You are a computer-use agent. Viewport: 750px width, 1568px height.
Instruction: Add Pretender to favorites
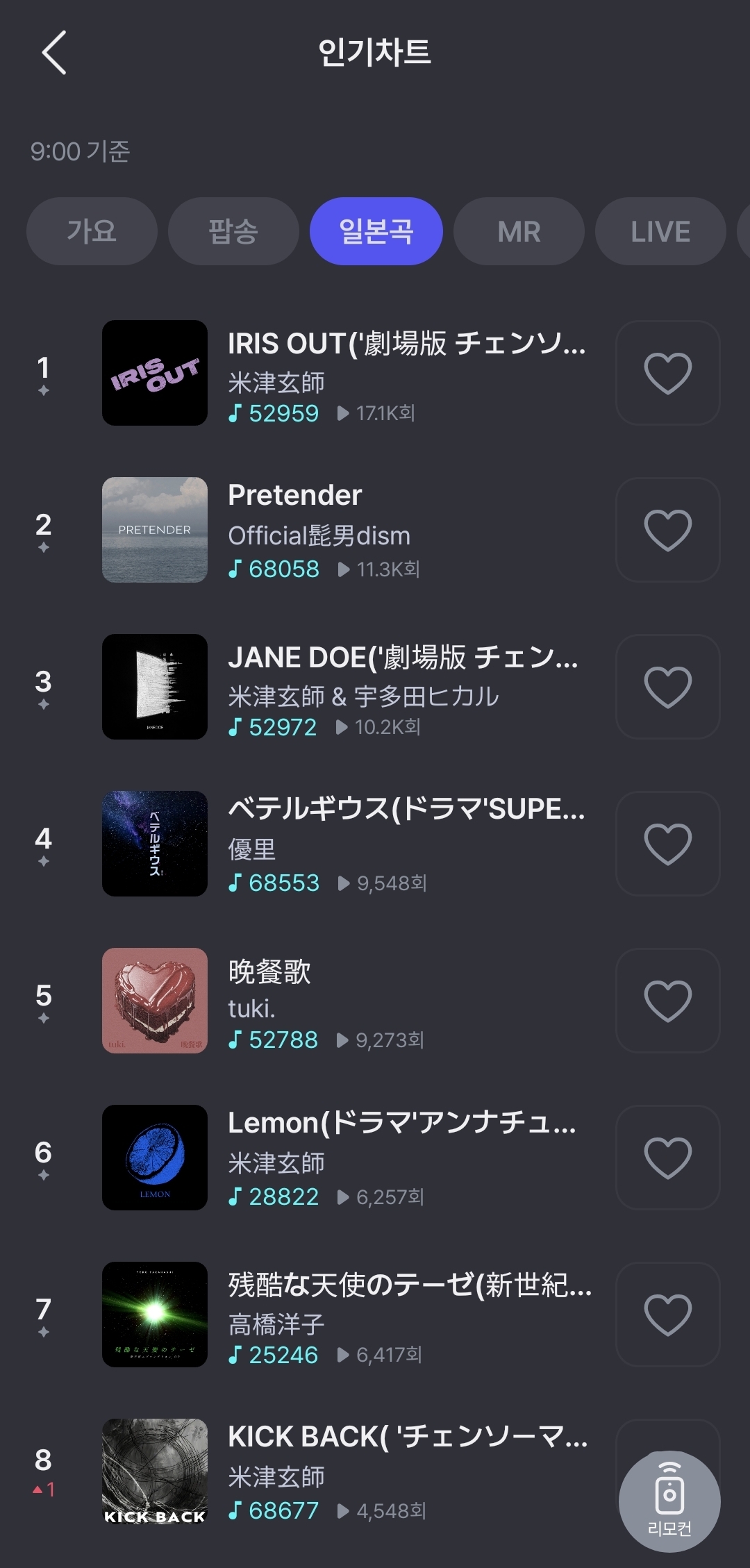667,530
